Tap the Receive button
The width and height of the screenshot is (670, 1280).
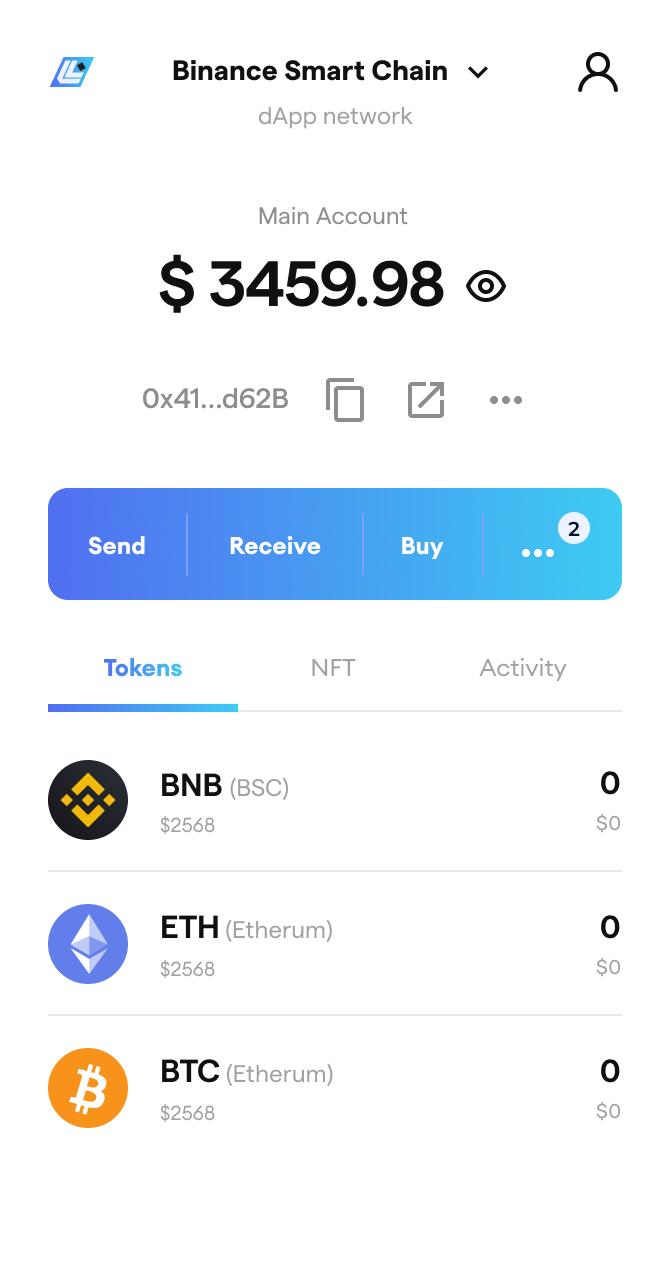[275, 545]
